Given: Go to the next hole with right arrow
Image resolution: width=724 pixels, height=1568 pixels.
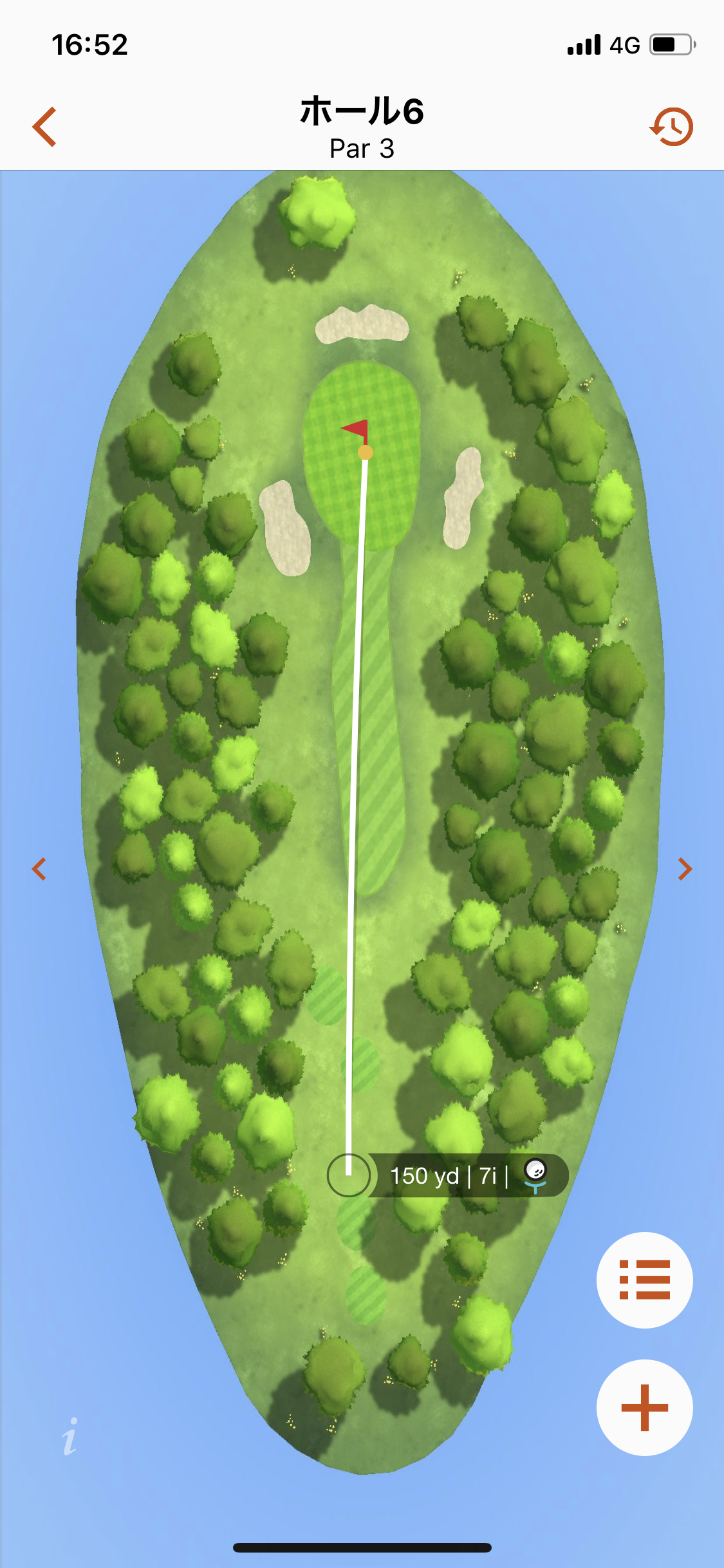Looking at the screenshot, I should click(x=685, y=869).
